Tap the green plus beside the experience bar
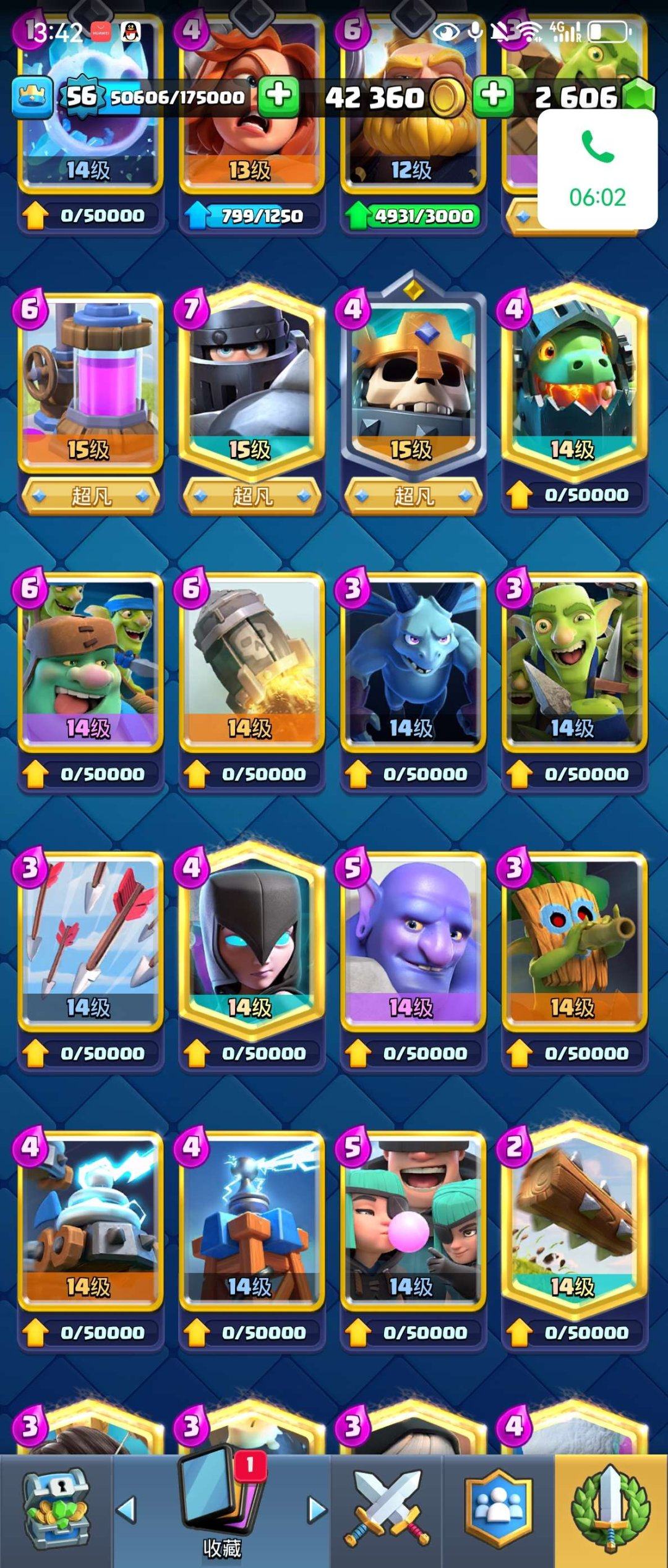 [x=278, y=96]
